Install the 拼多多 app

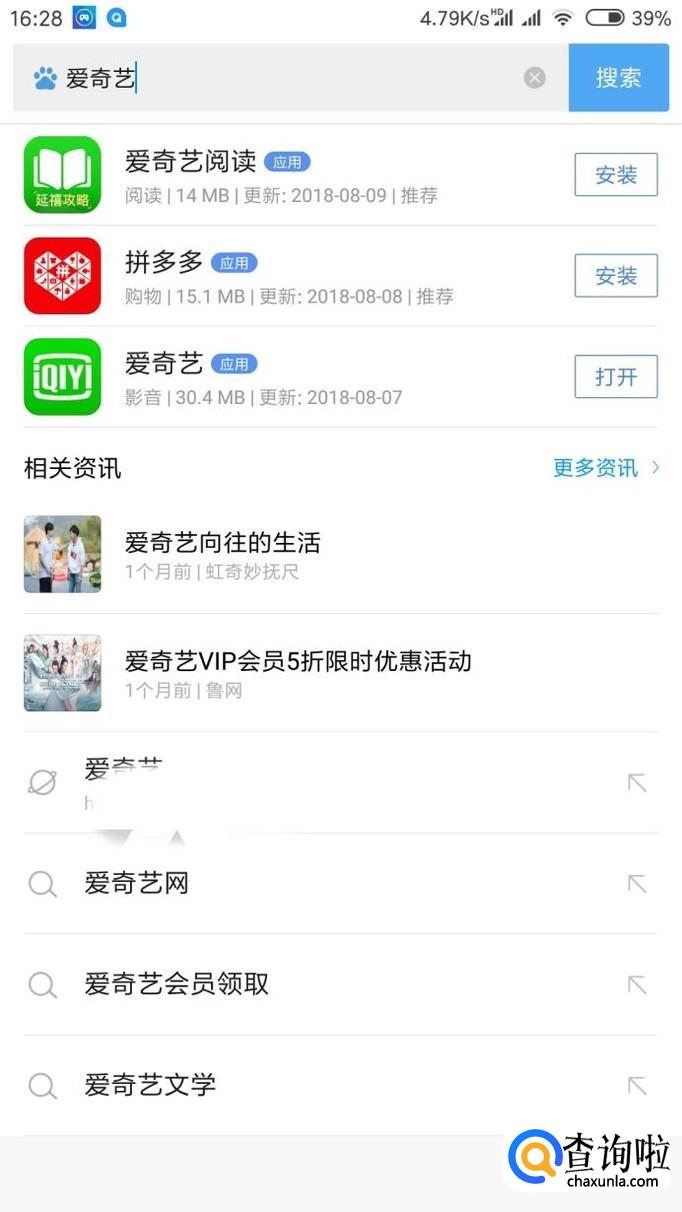(x=615, y=276)
